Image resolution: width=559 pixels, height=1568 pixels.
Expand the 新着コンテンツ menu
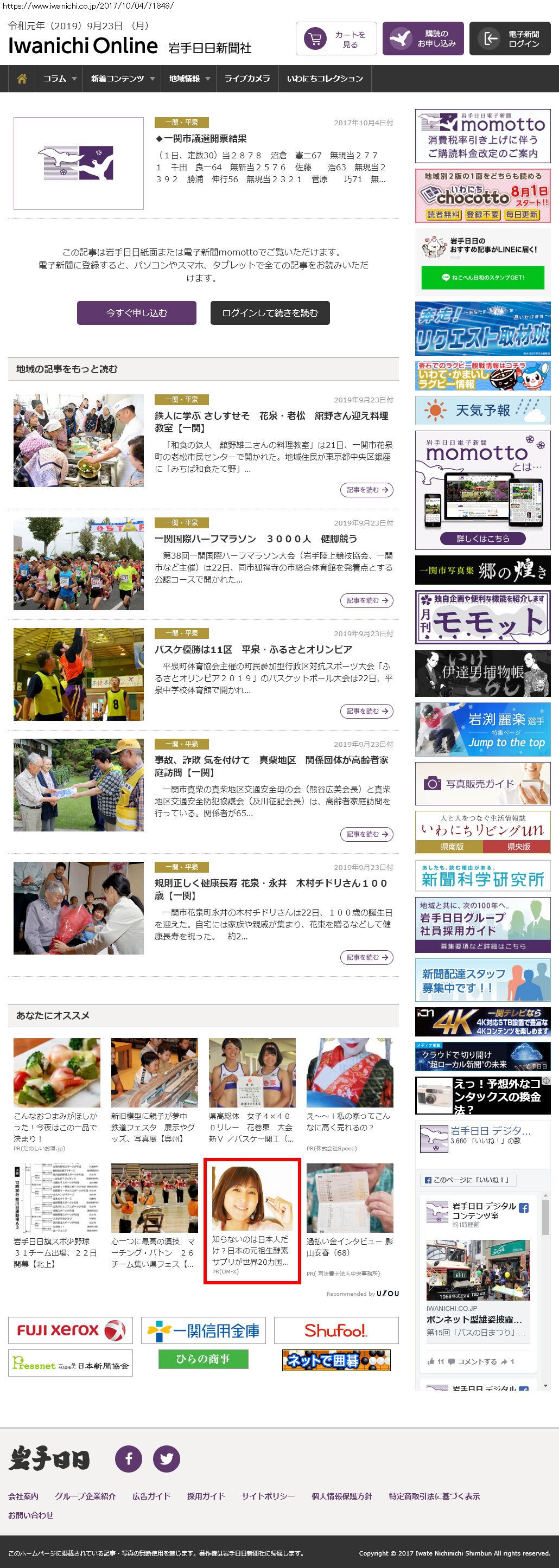pyautogui.click(x=122, y=79)
